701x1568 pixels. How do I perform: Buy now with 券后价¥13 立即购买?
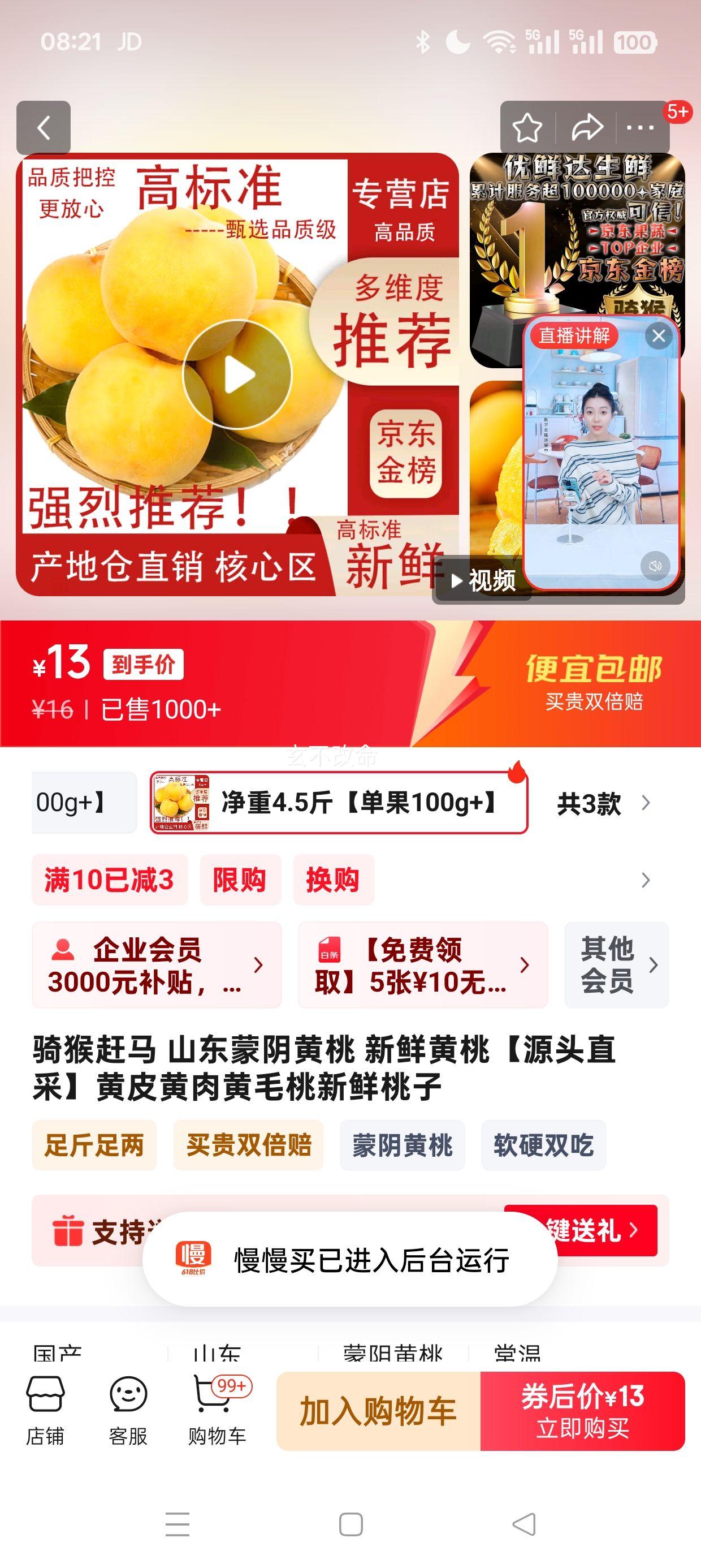pos(582,1411)
